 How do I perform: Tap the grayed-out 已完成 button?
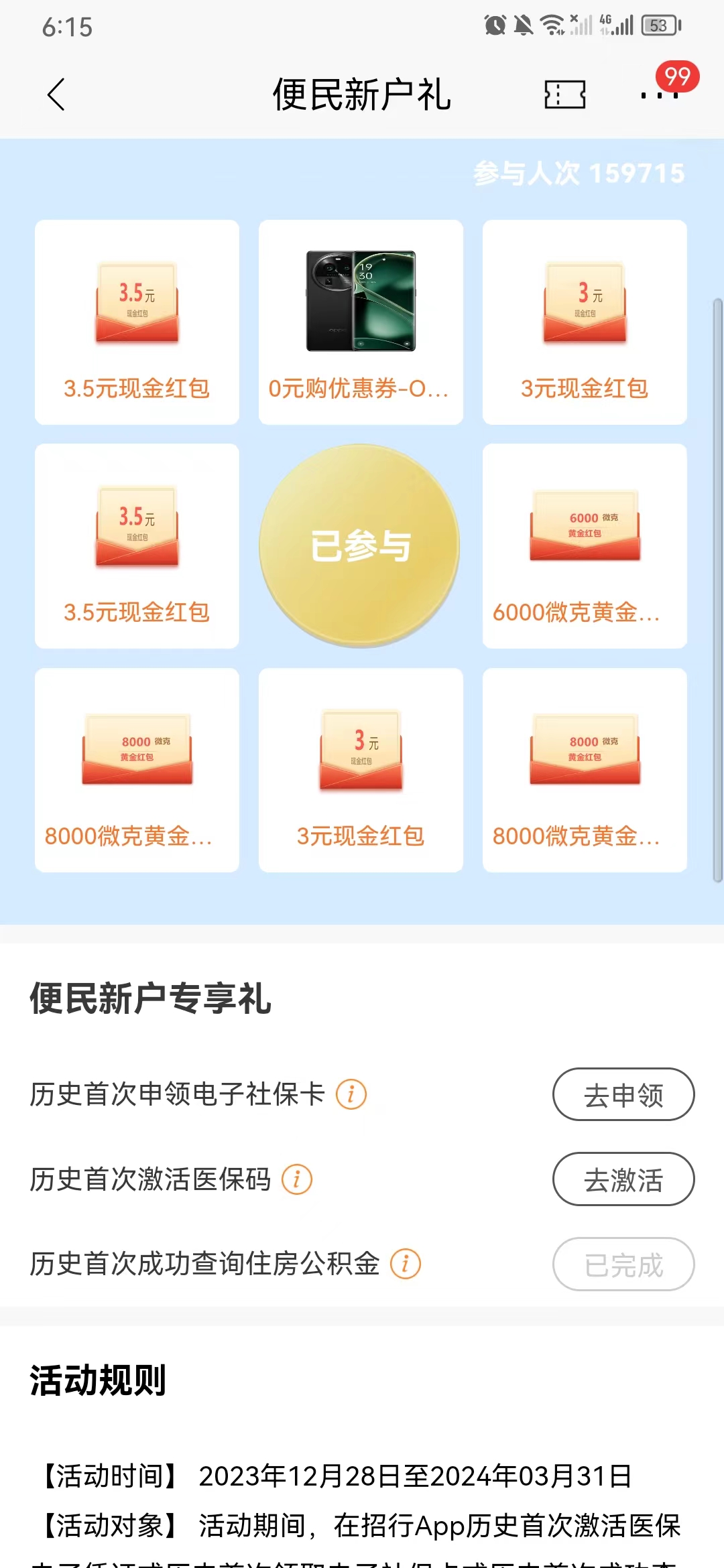point(623,1264)
